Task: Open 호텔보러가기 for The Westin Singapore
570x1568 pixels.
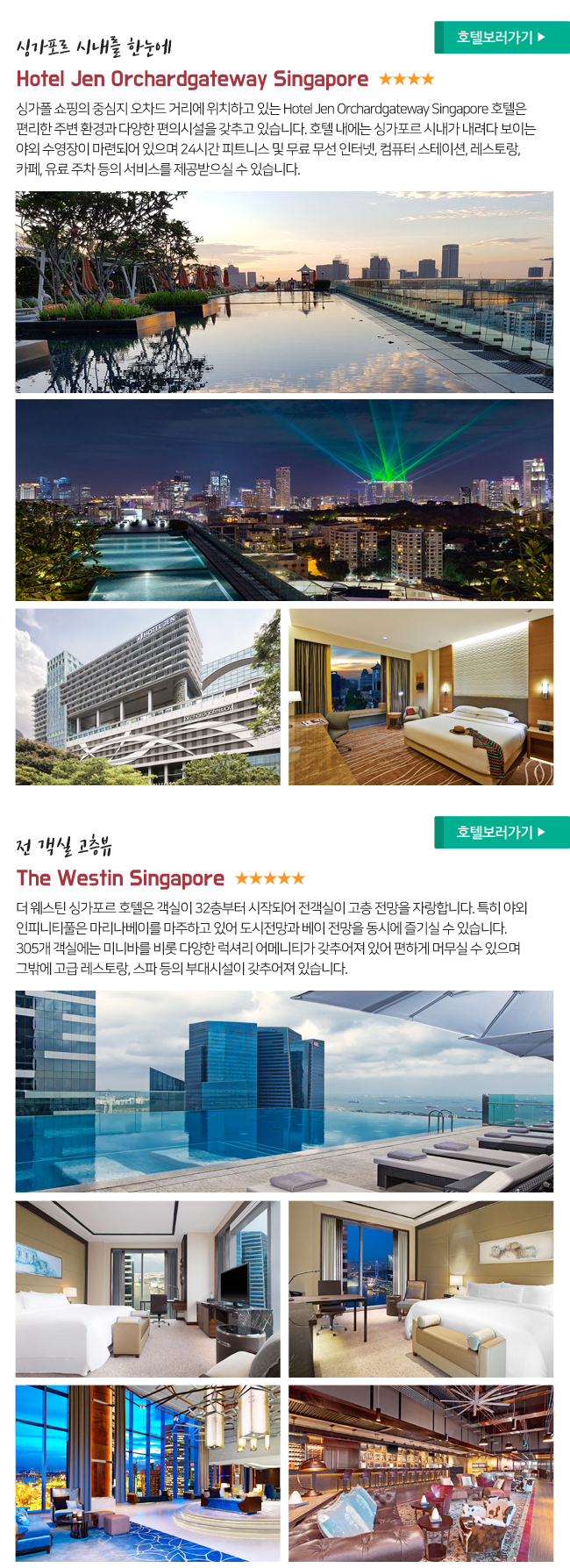Action: [502, 832]
